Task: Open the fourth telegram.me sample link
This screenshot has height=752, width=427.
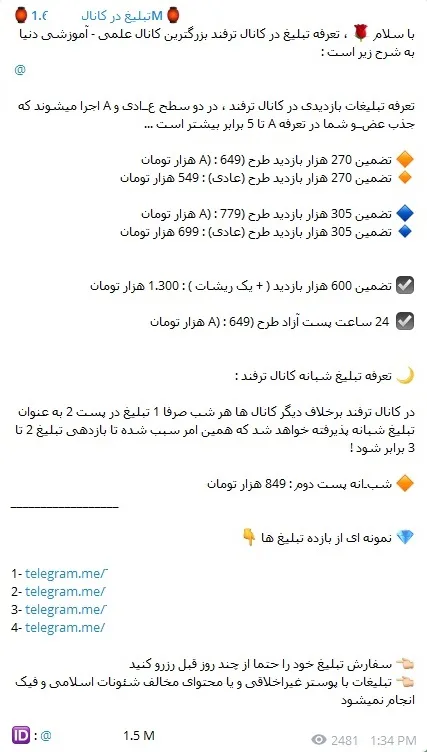Action: click(x=65, y=627)
